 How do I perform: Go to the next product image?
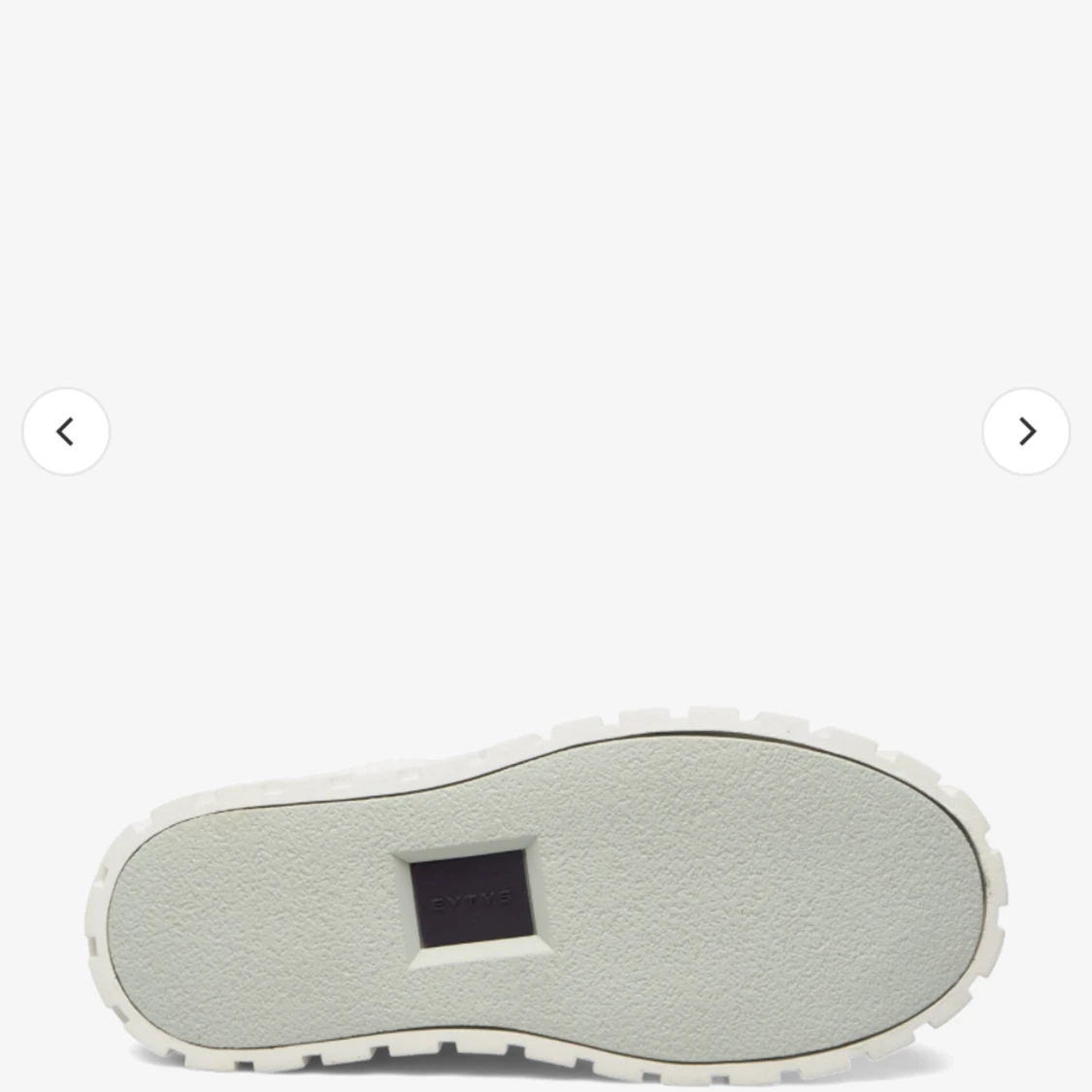pyautogui.click(x=1026, y=432)
